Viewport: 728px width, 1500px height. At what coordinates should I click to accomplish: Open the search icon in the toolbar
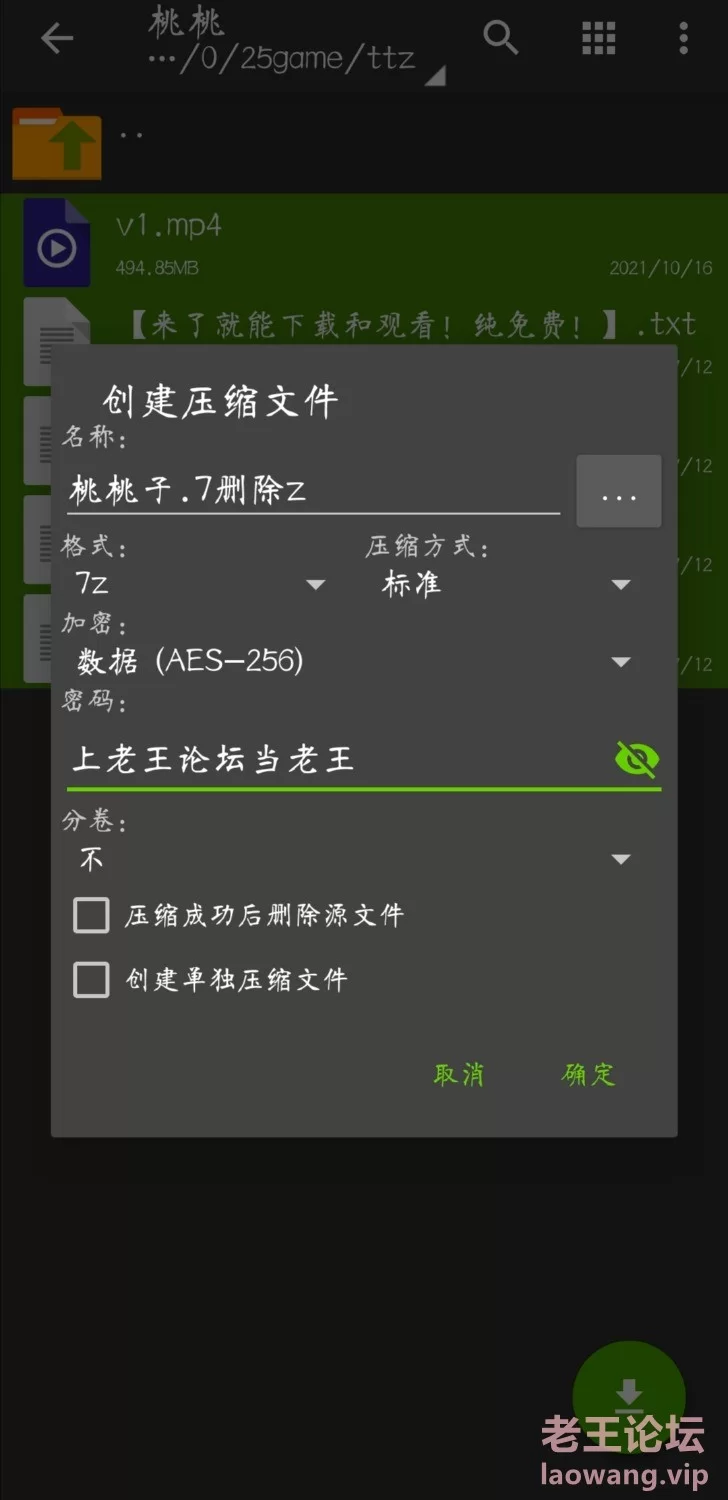[x=500, y=38]
